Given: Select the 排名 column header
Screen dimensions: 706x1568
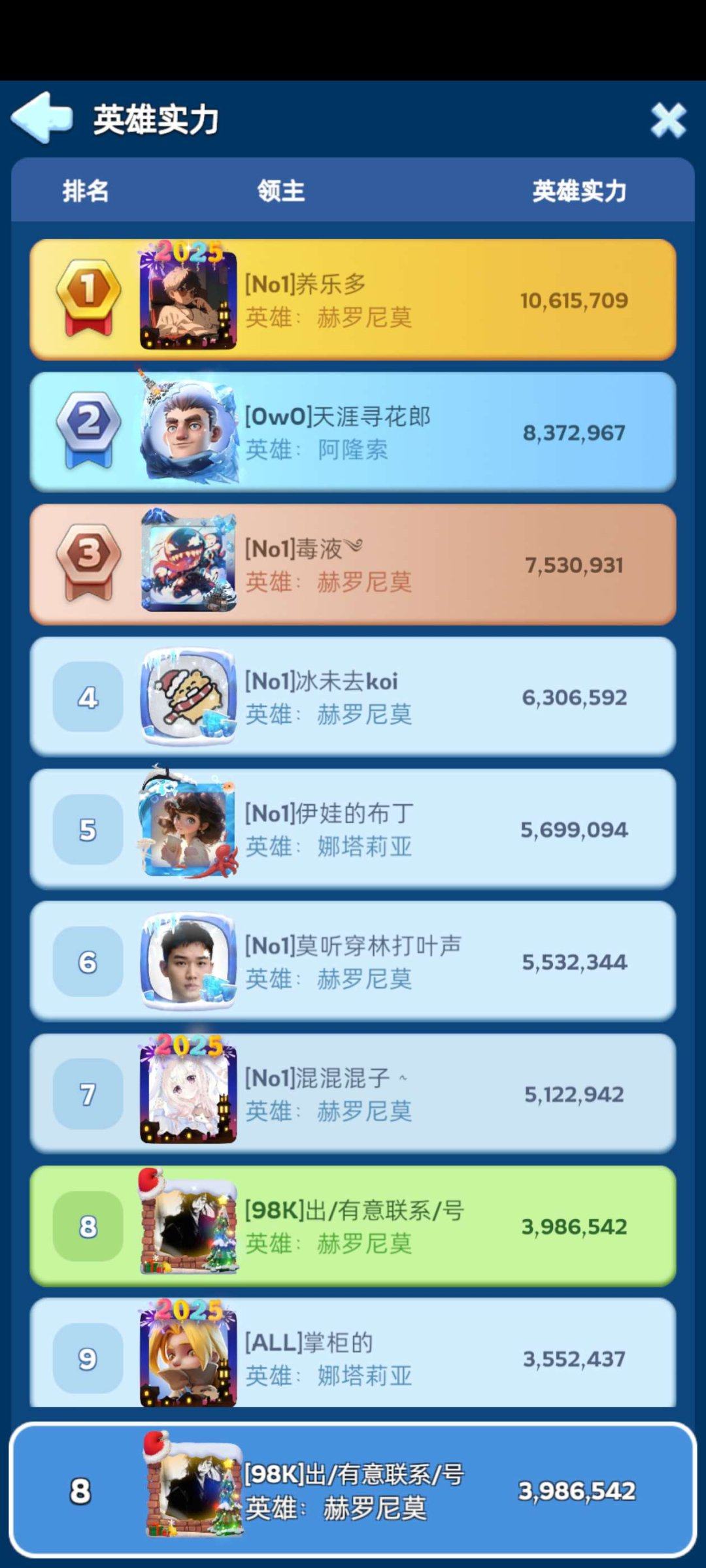Looking at the screenshot, I should tap(86, 191).
